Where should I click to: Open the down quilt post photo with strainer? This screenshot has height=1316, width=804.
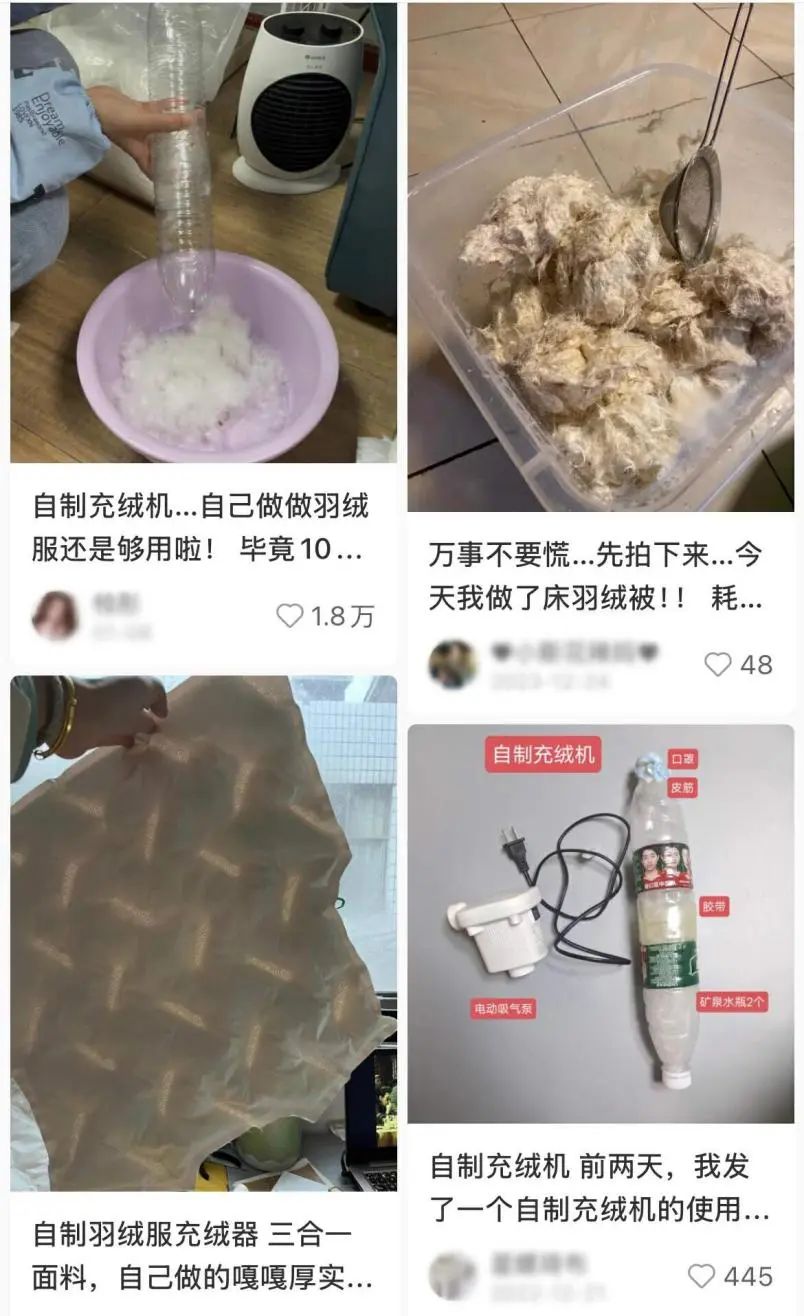point(600,257)
